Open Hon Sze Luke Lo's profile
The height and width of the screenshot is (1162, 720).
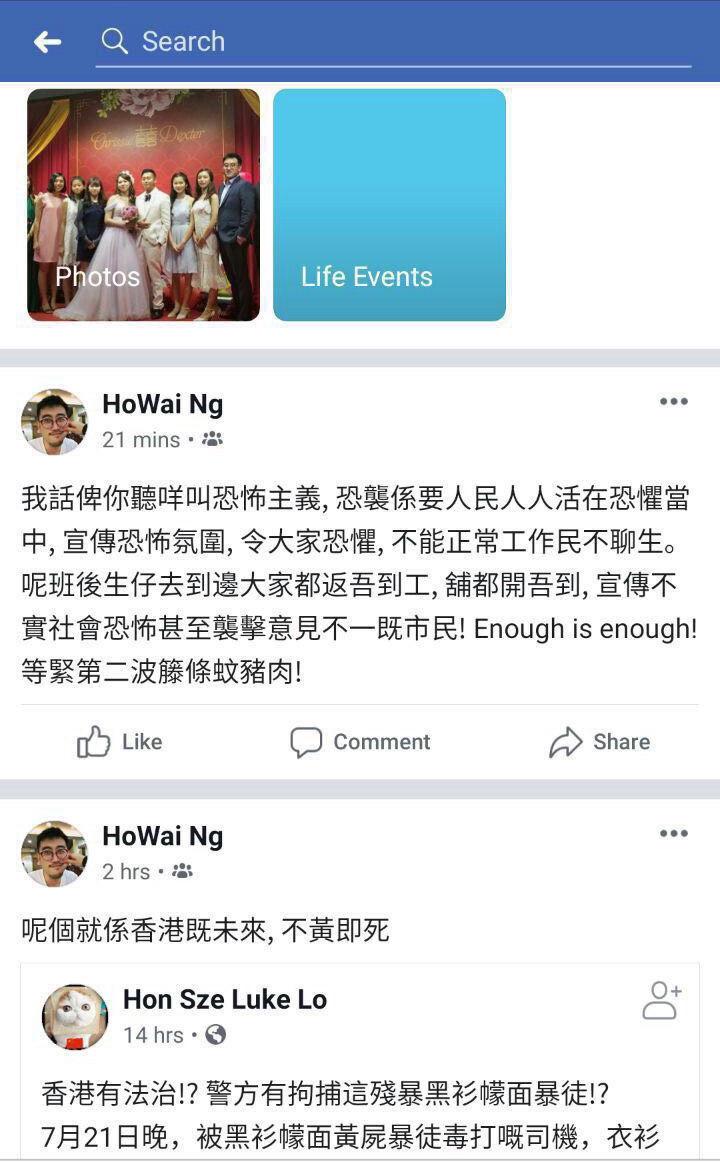224,999
